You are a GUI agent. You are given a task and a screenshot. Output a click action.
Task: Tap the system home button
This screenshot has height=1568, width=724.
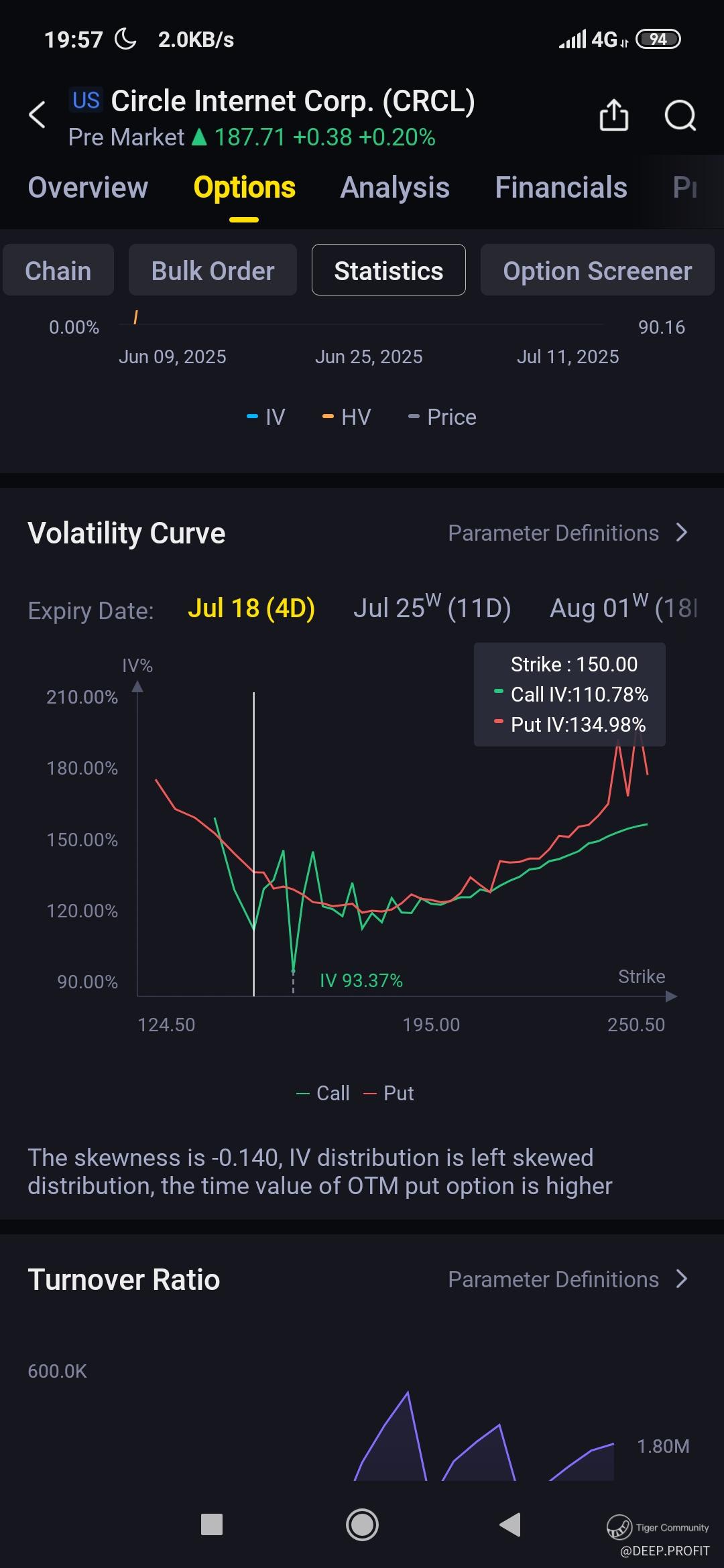coord(362,1524)
